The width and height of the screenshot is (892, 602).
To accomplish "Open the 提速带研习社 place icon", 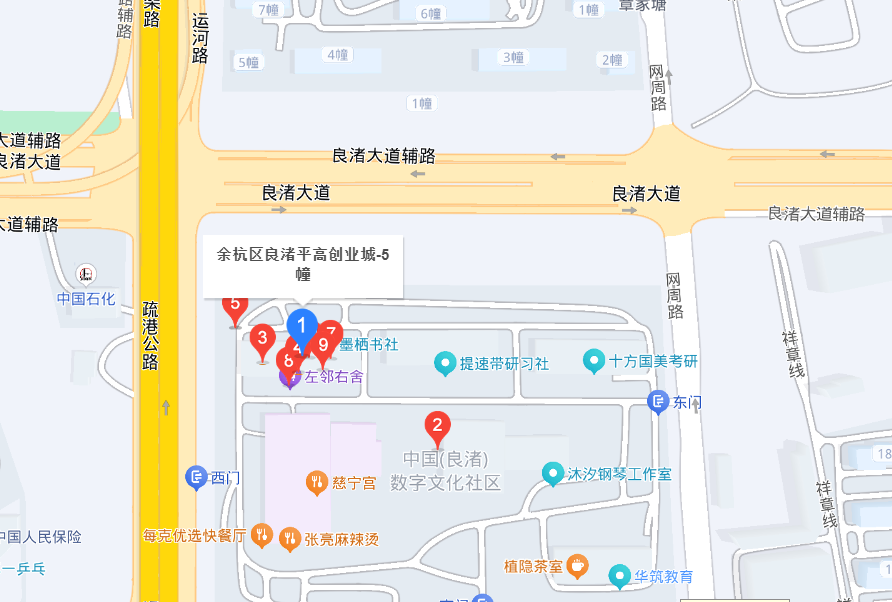I will [445, 363].
